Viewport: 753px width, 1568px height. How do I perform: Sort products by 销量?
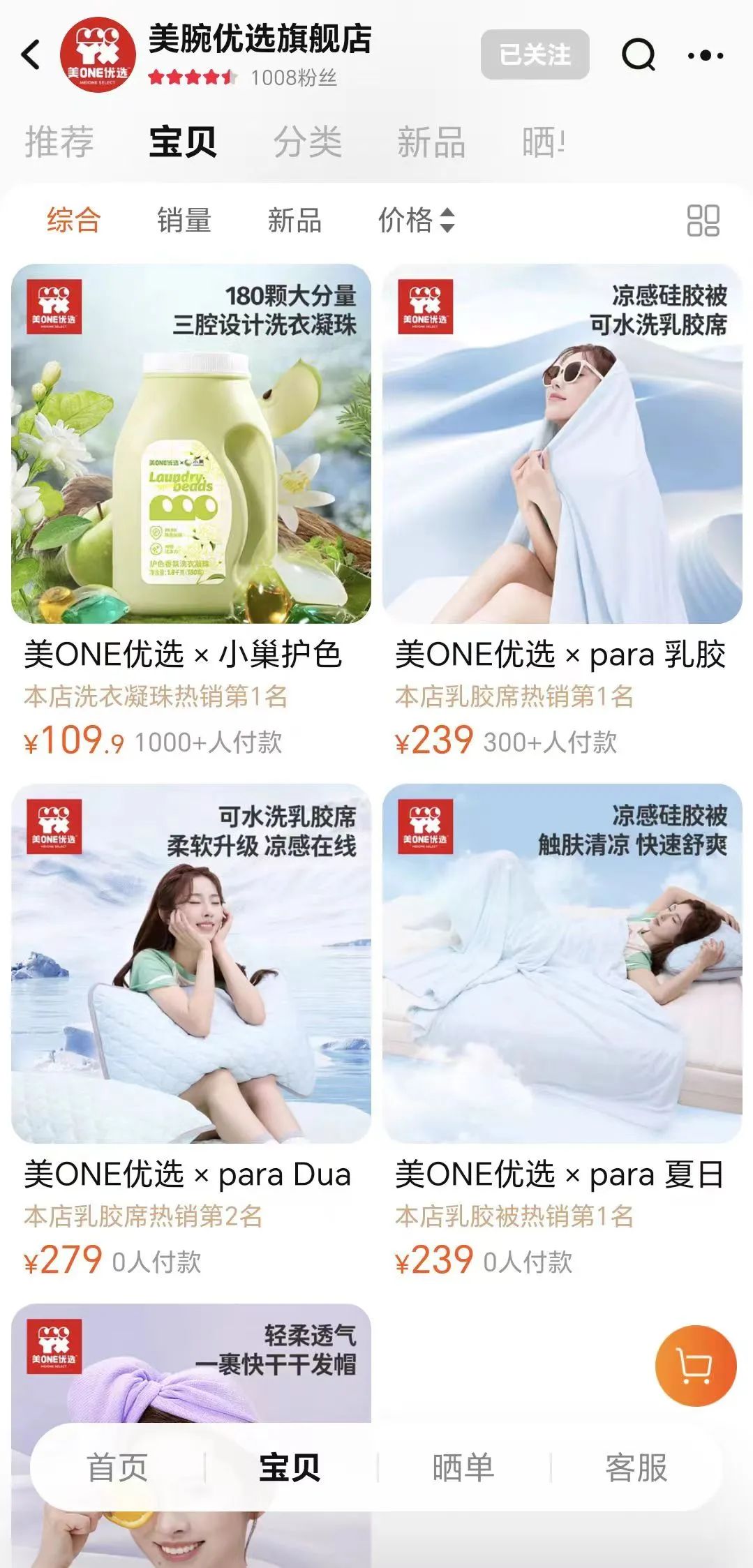tap(184, 221)
